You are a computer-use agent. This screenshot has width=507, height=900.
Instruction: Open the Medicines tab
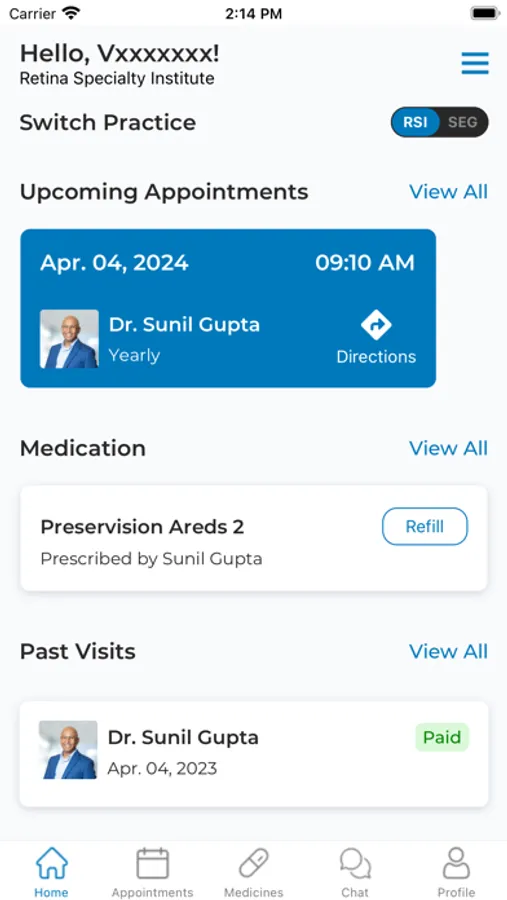click(x=253, y=872)
